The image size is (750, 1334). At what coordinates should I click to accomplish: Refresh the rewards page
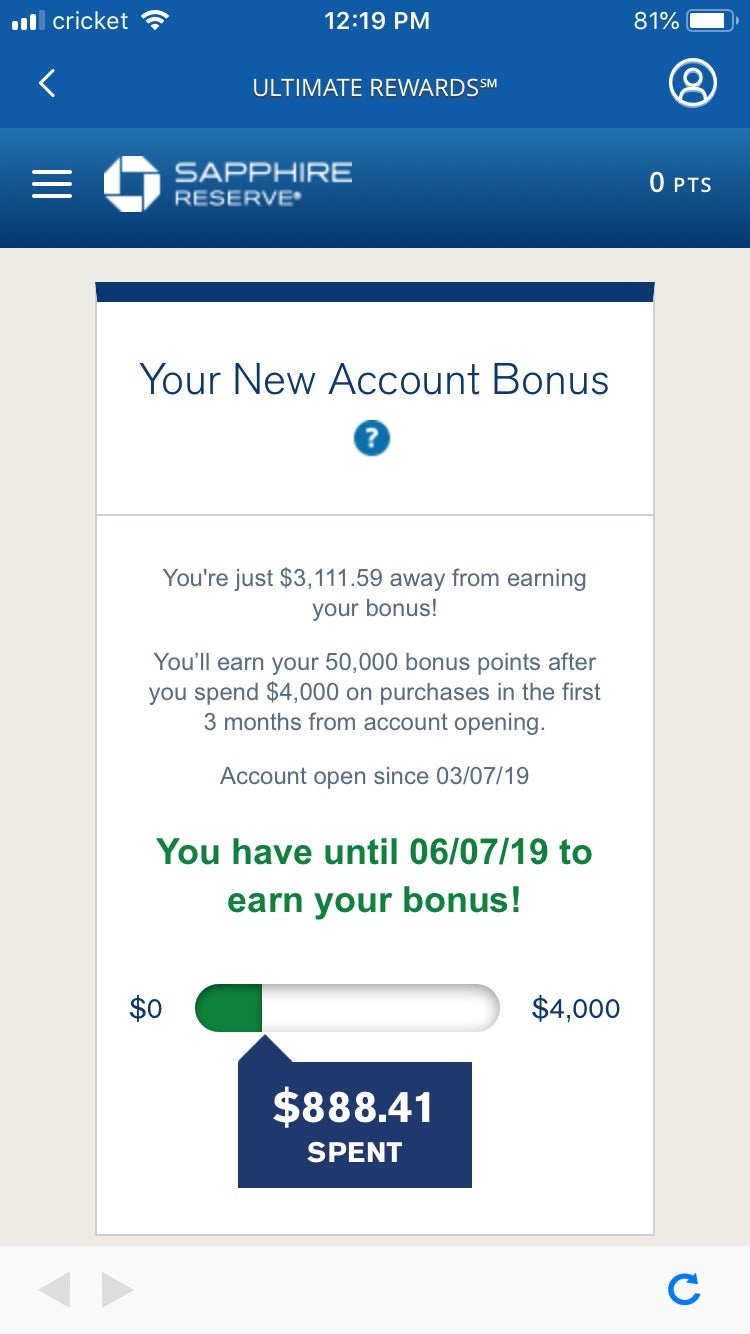[684, 1289]
